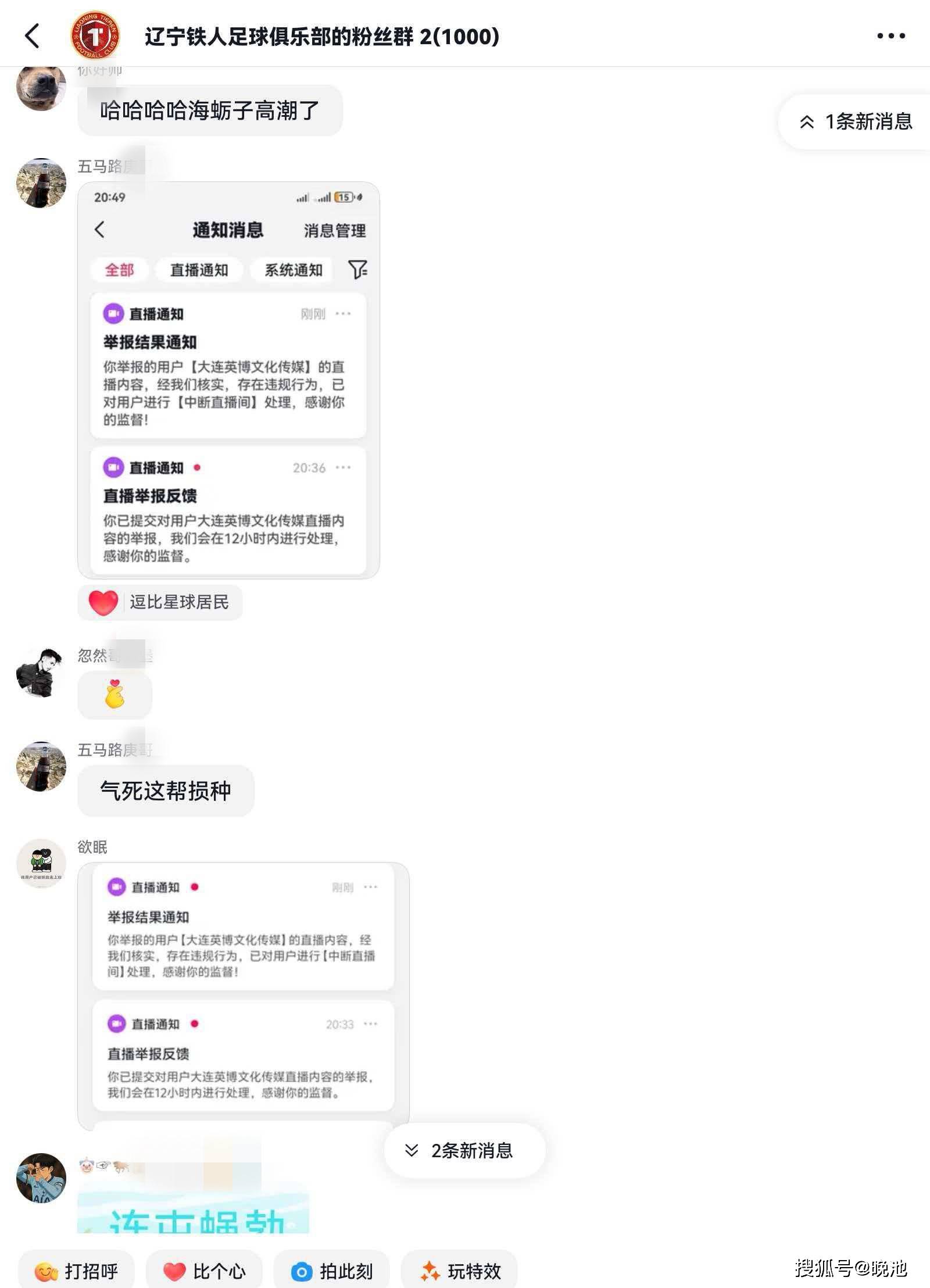
Task: Open the group chat overflow menu
Action: click(890, 36)
